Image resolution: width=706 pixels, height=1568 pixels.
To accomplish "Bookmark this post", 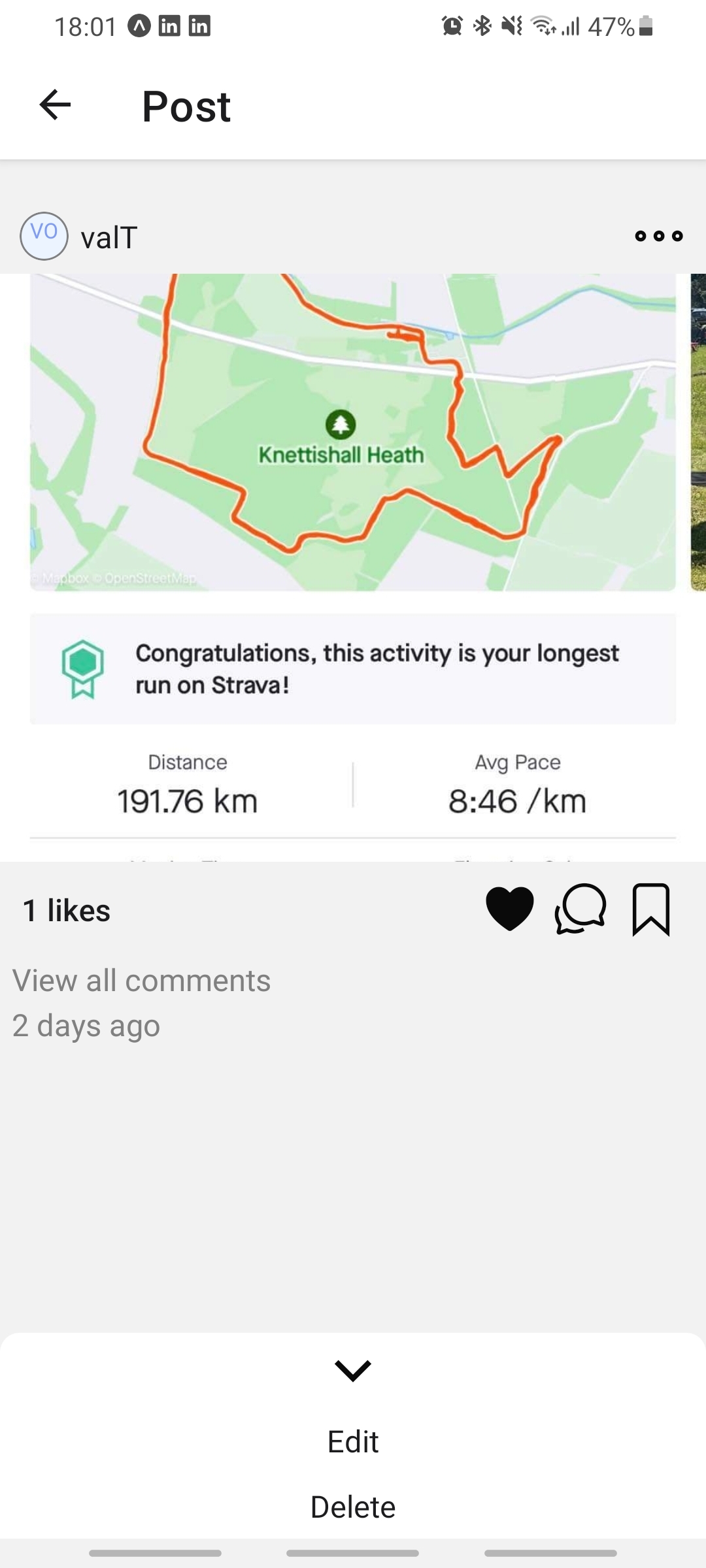I will coord(651,909).
